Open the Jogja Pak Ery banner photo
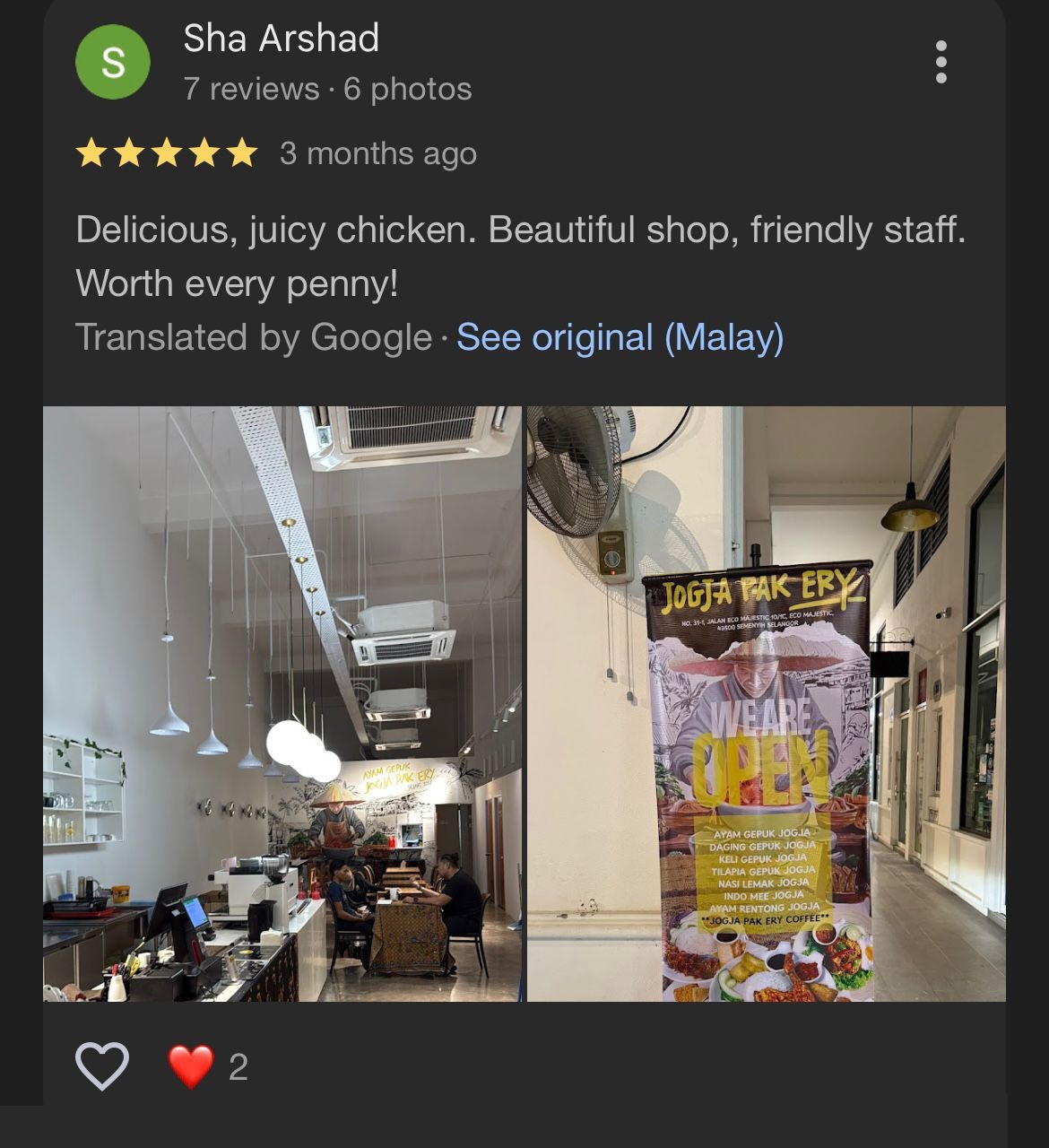The image size is (1049, 1148). click(x=766, y=704)
